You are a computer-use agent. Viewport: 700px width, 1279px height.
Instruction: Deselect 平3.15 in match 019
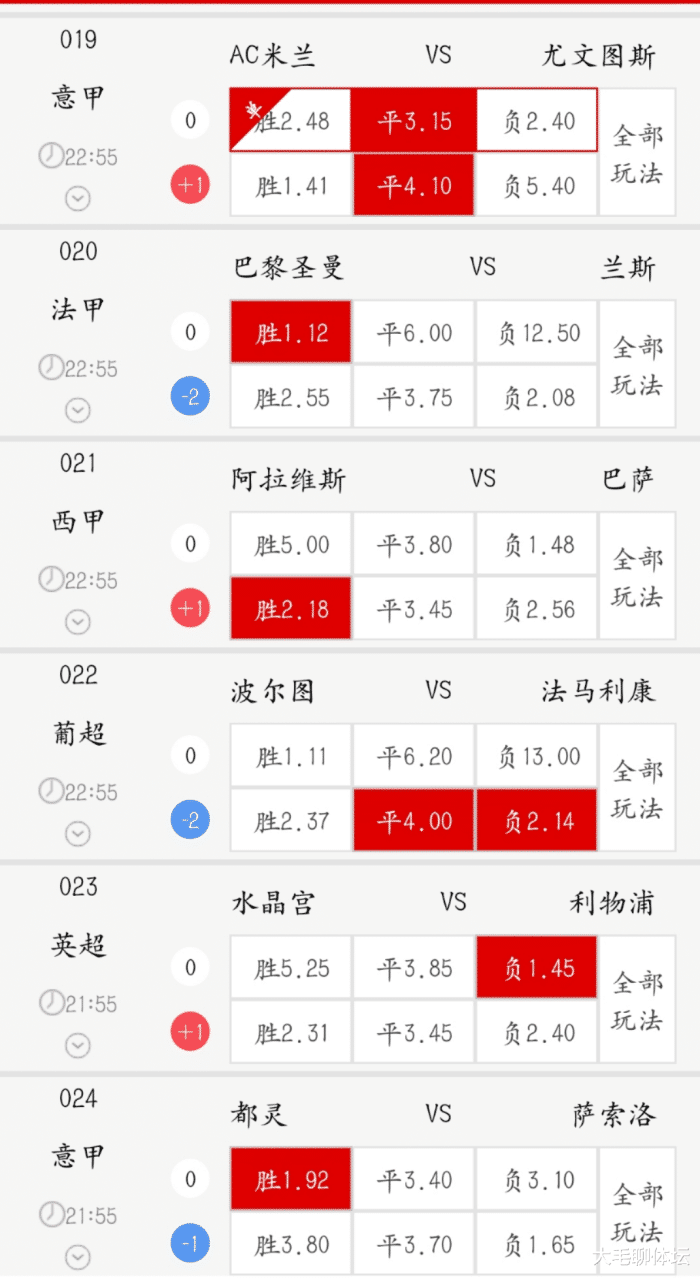(x=414, y=121)
